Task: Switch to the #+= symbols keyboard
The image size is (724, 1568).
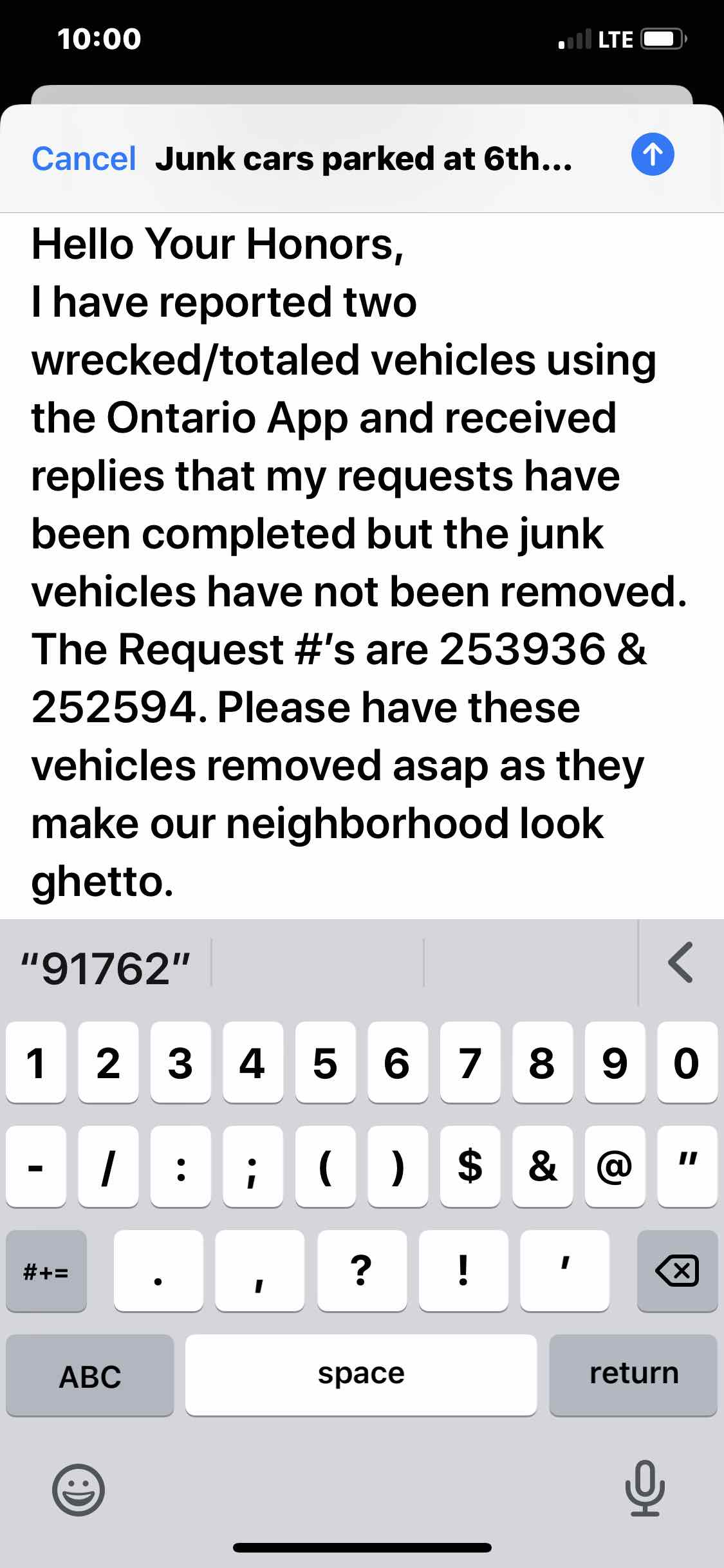Action: (46, 1270)
